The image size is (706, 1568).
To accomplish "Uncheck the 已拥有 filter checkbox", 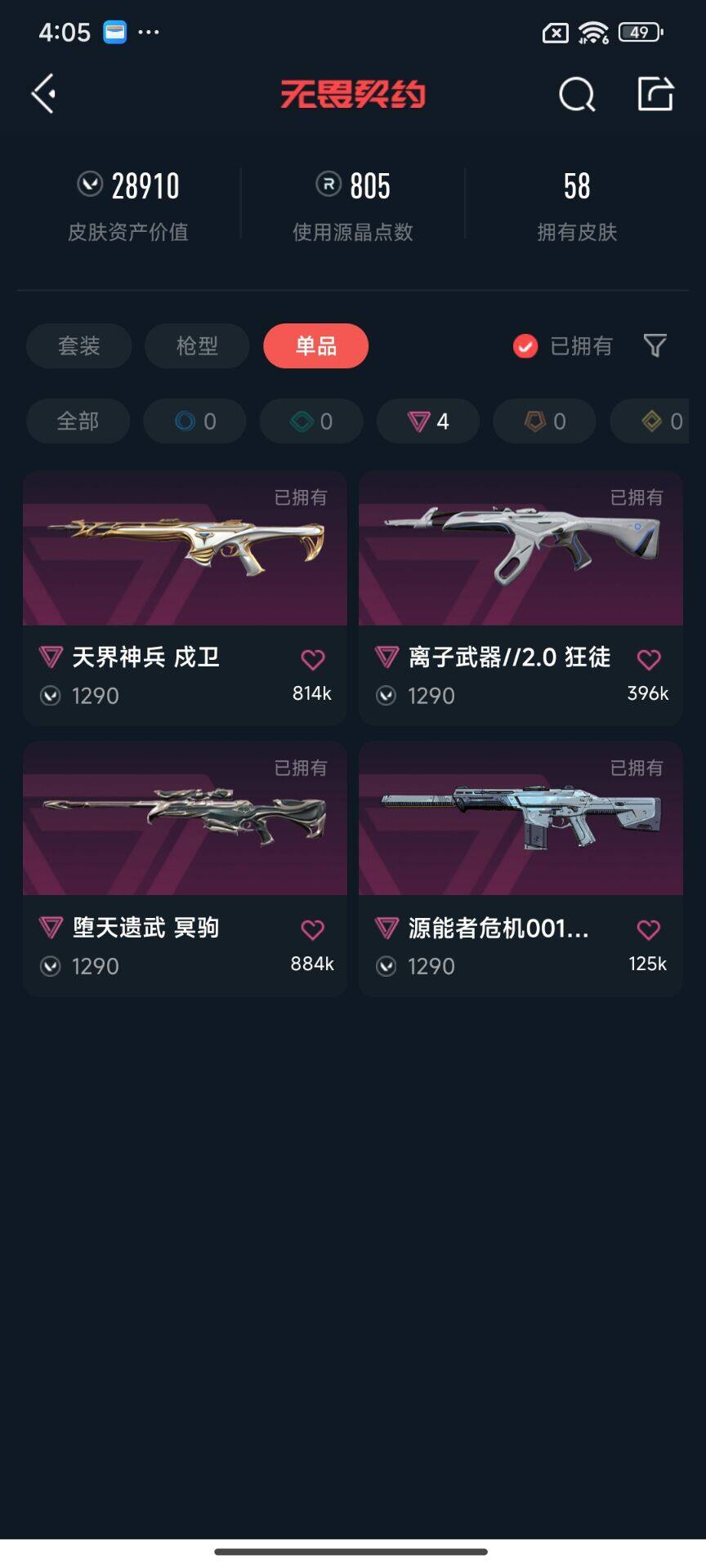I will [525, 346].
